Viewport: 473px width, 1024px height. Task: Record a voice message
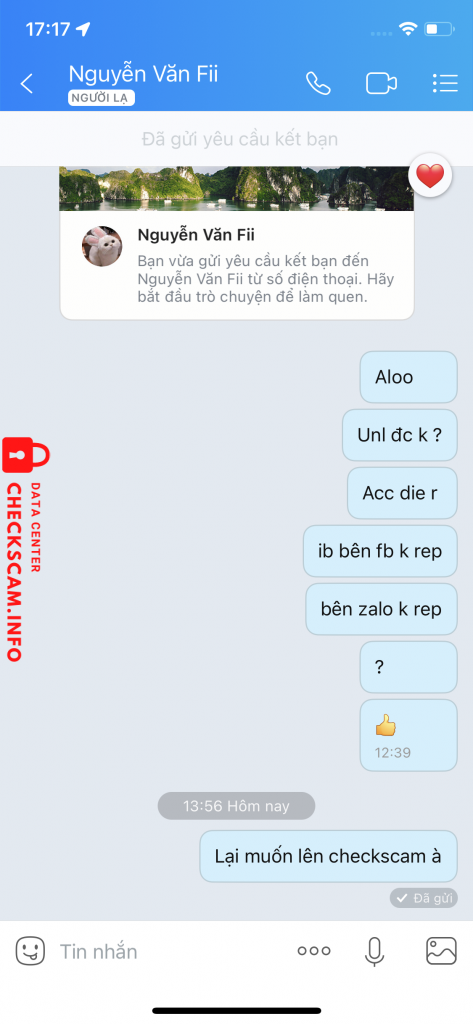click(374, 952)
